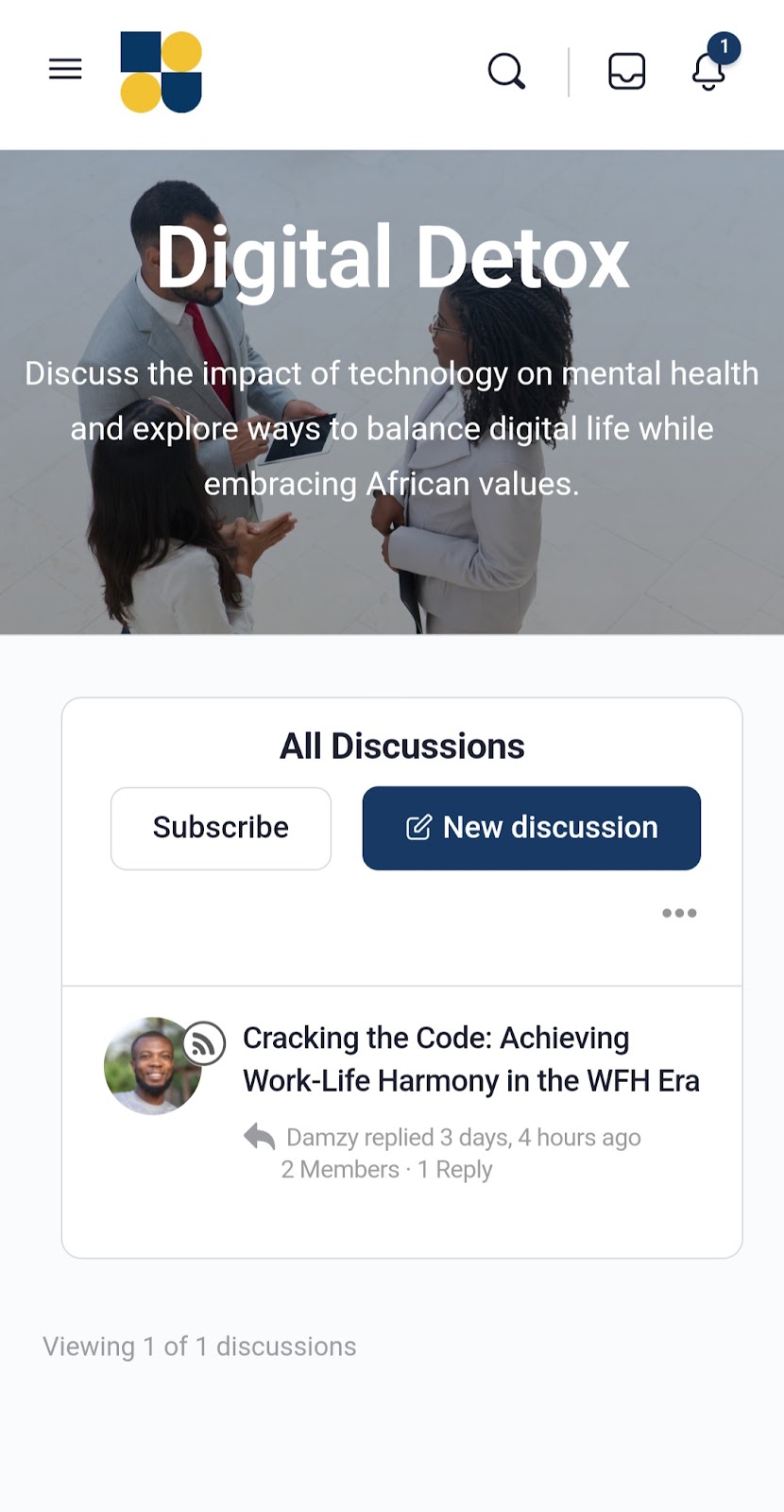Open the three-dot options menu
This screenshot has height=1512, width=784.
coord(679,913)
